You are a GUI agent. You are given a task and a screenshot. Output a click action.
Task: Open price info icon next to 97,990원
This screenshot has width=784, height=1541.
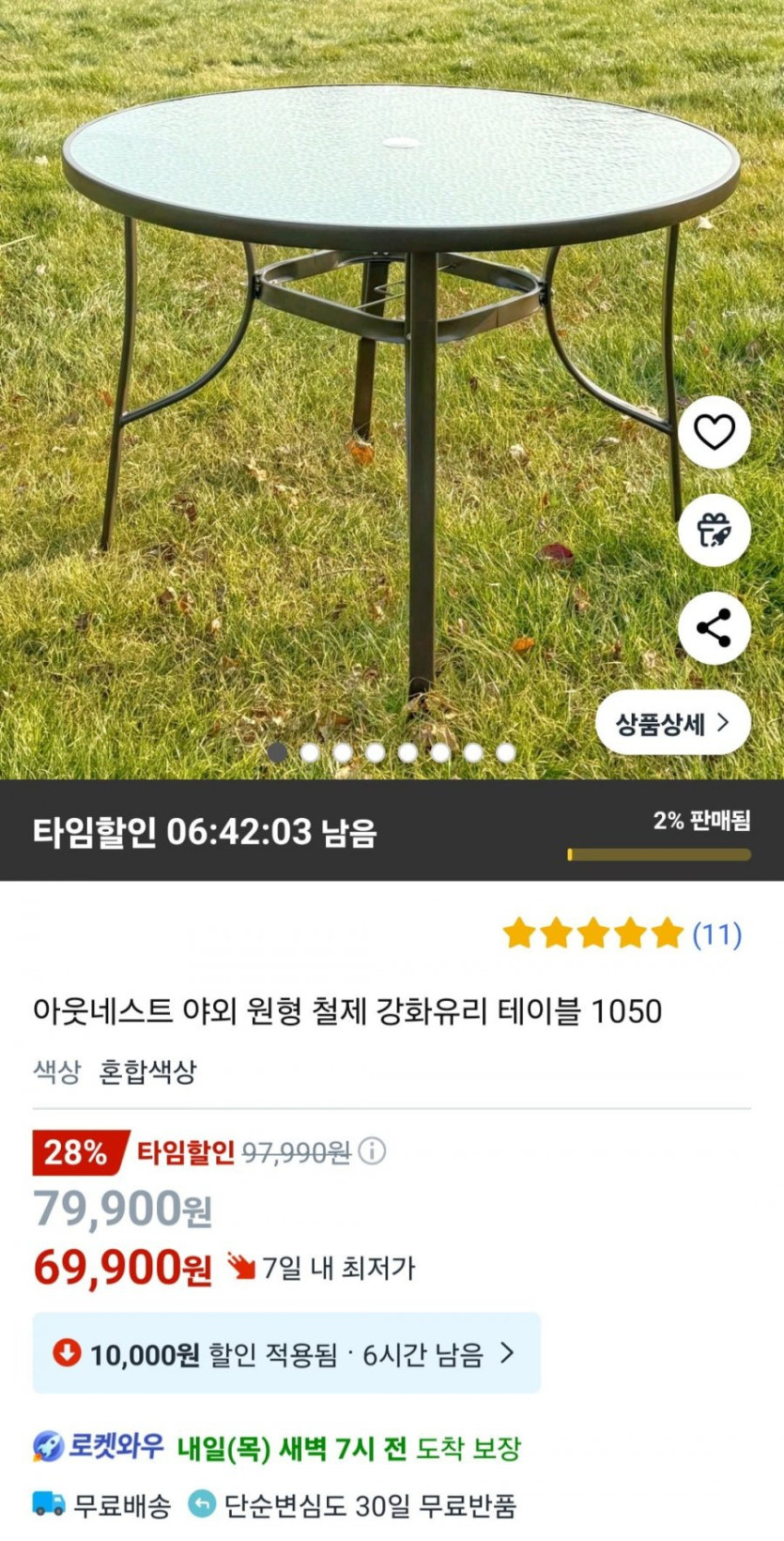pos(372,1151)
